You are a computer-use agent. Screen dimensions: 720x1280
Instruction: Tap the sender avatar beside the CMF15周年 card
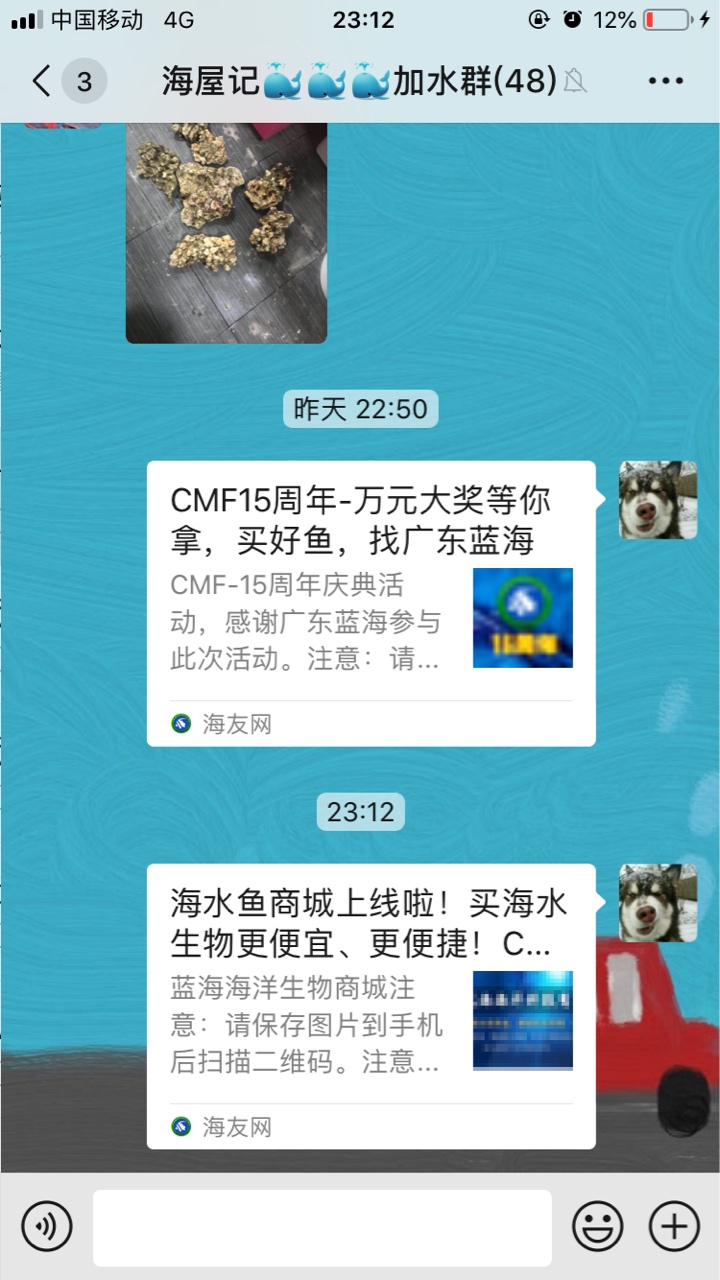coord(657,500)
